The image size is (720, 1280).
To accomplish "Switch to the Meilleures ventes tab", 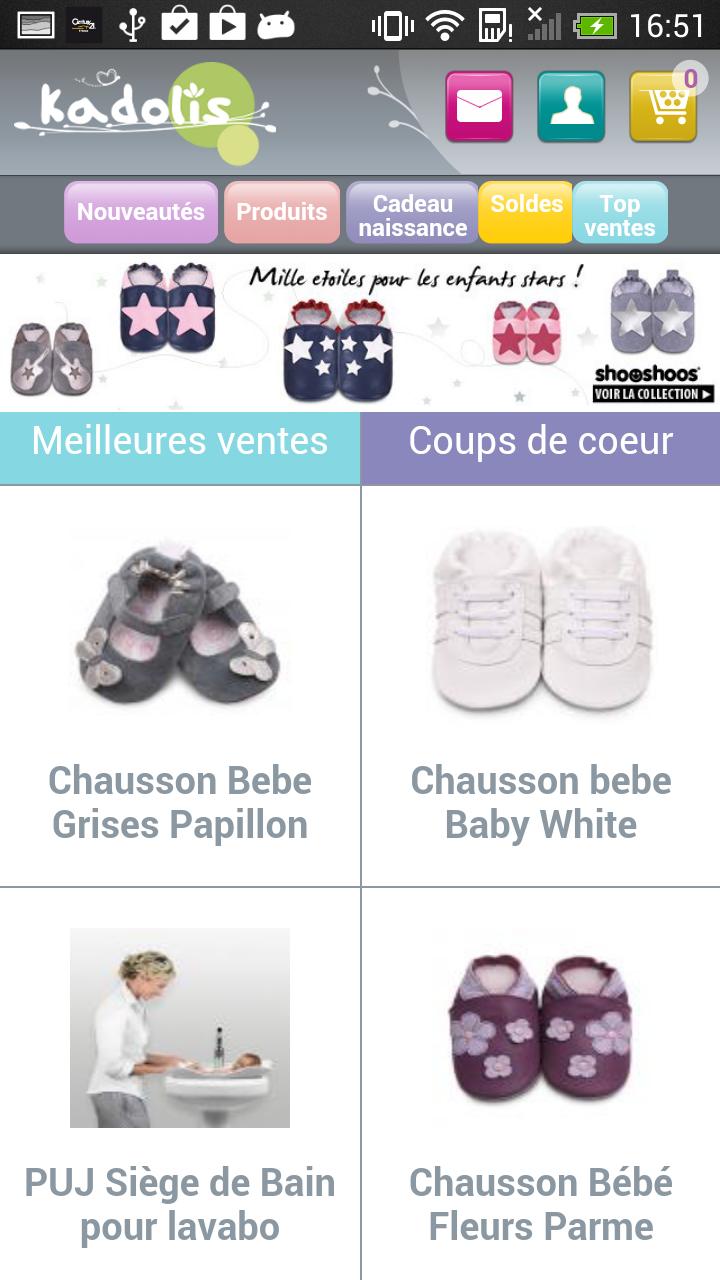I will (180, 442).
